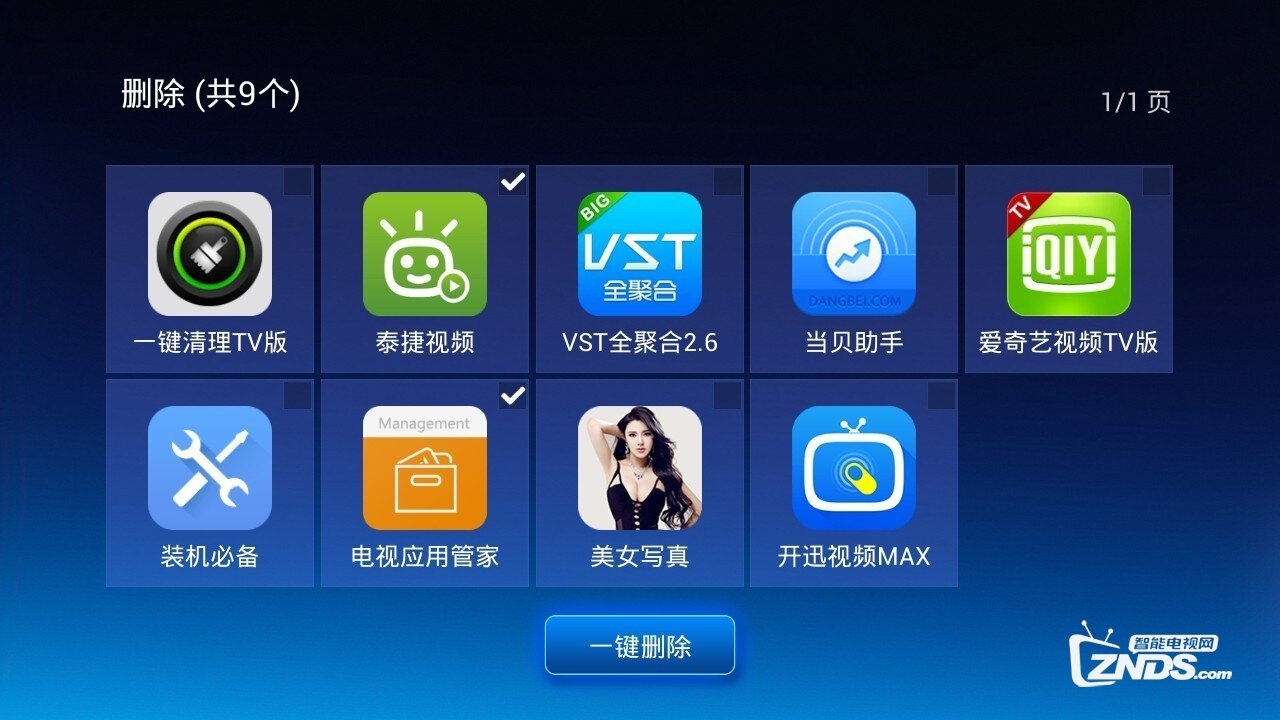
Task: Select the 一键清理TV版 app tile
Action: 210,268
